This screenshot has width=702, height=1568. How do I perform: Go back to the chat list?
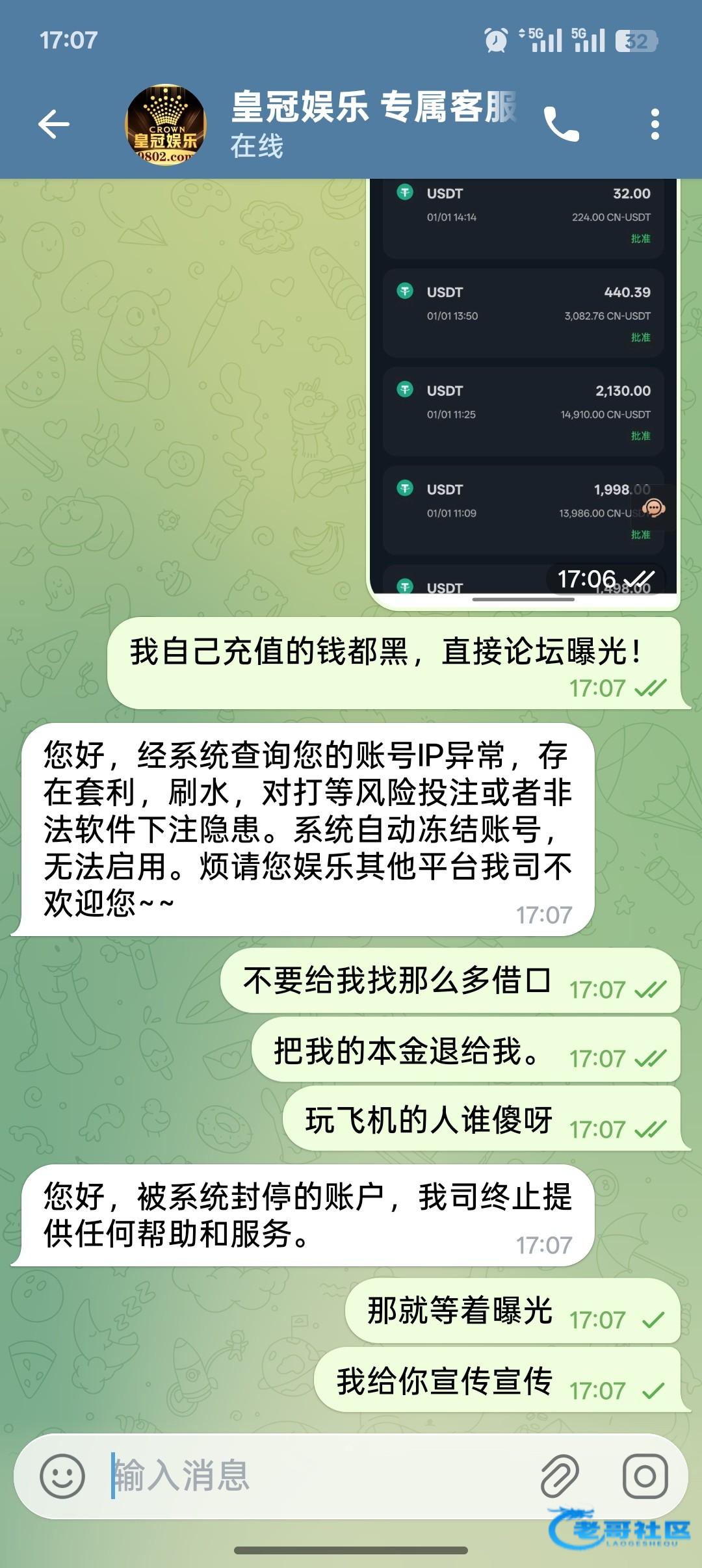pyautogui.click(x=54, y=124)
